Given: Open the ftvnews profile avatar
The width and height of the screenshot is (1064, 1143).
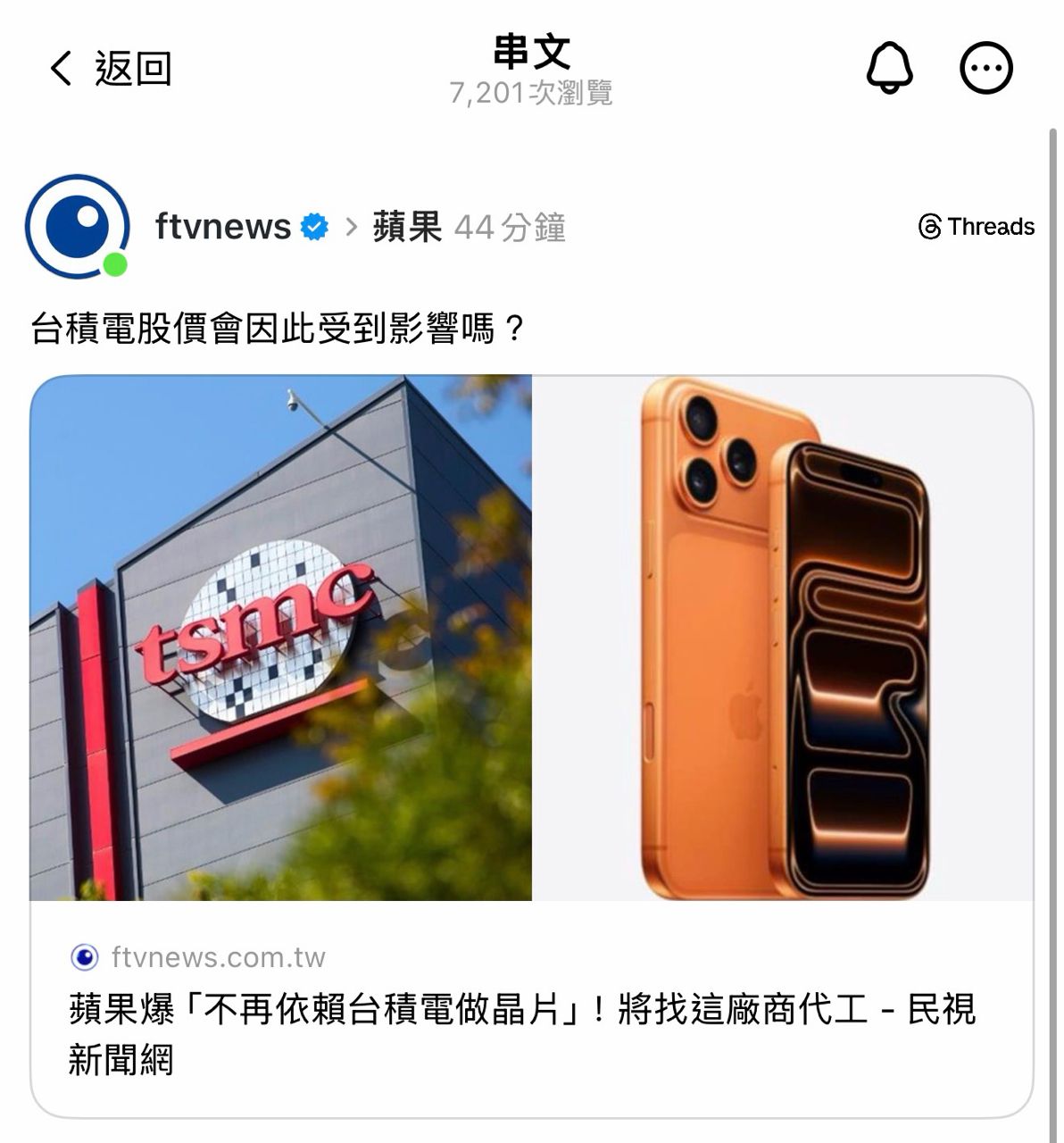Looking at the screenshot, I should 77,226.
